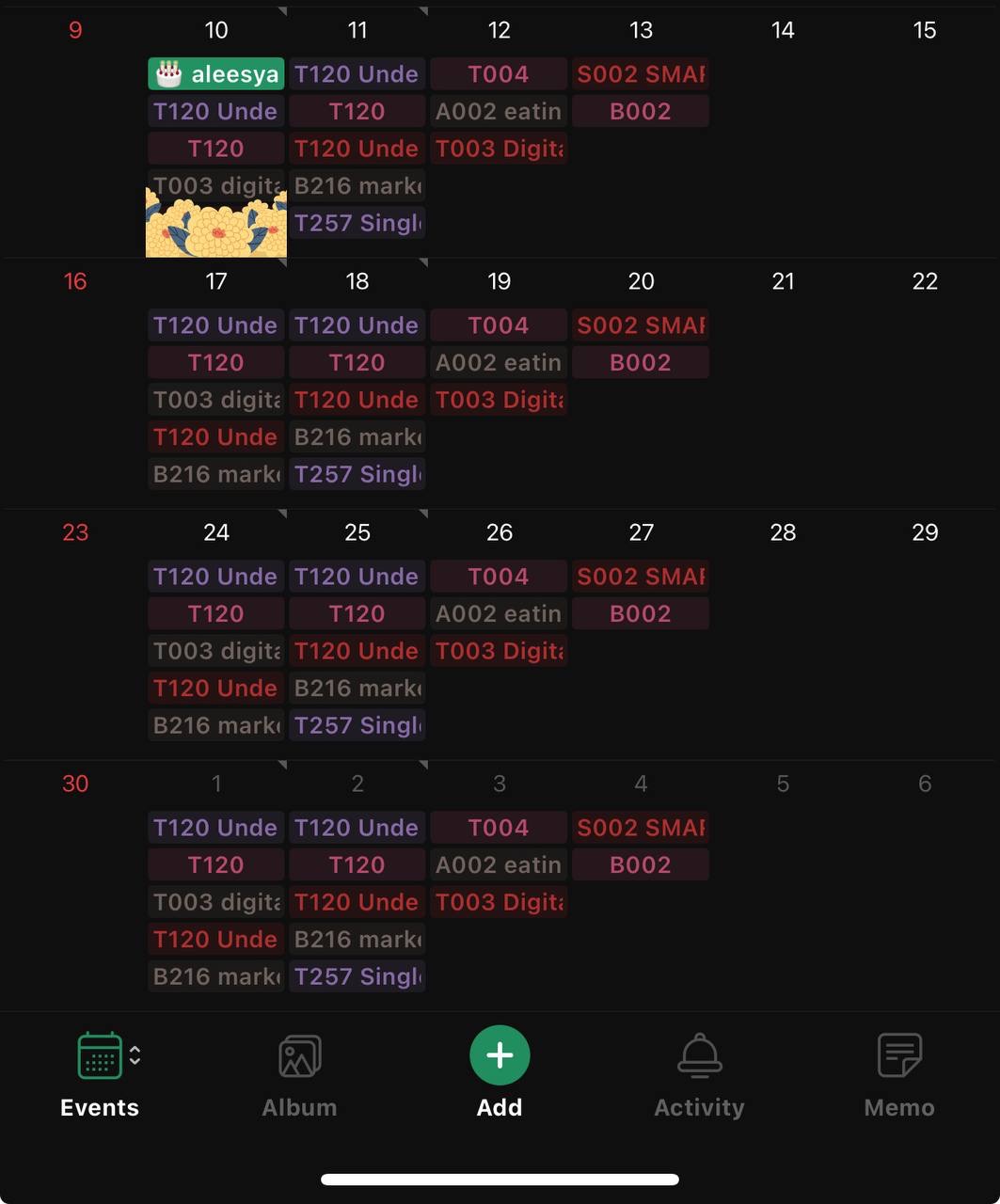The image size is (1000, 1204).
Task: Open aleesya birthday event on the 10th
Action: pos(216,74)
